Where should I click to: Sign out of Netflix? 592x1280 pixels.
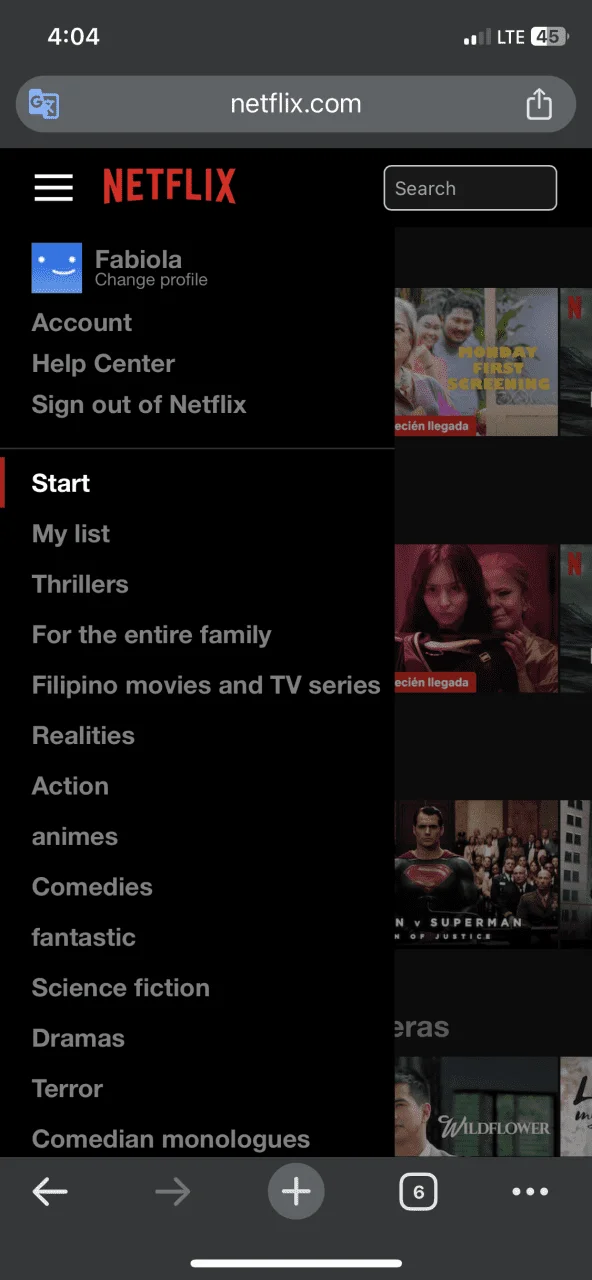coord(139,405)
